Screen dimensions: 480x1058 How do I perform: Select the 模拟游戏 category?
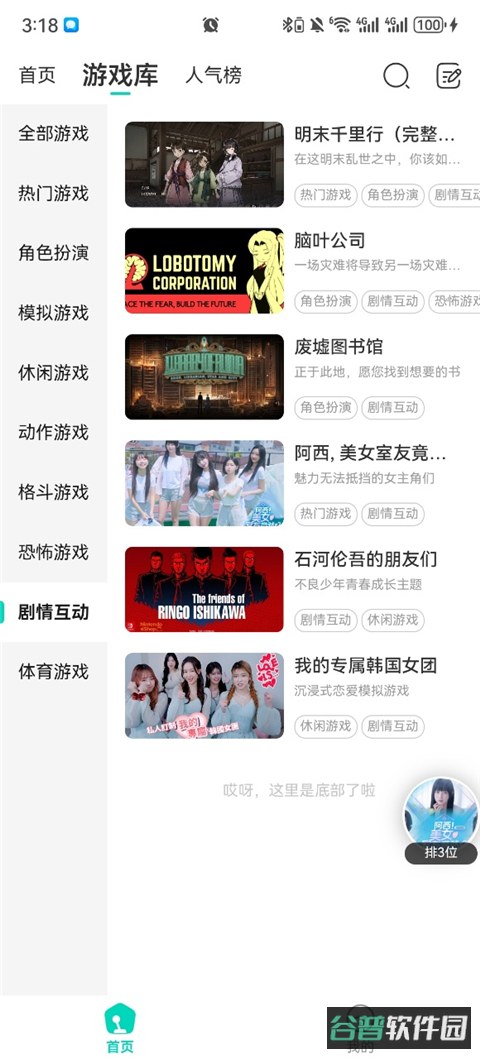53,313
